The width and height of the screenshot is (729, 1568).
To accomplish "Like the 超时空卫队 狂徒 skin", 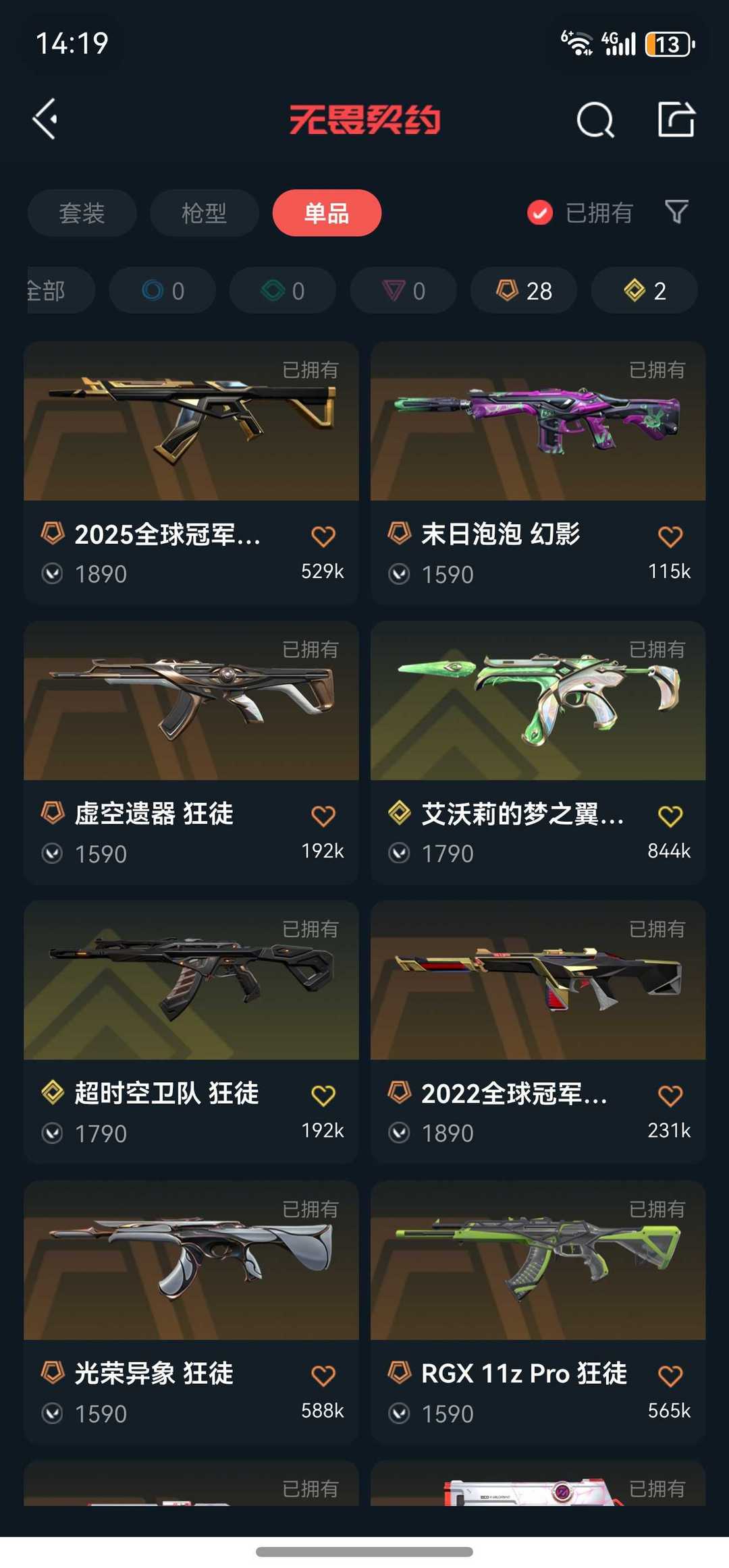I will (323, 1096).
